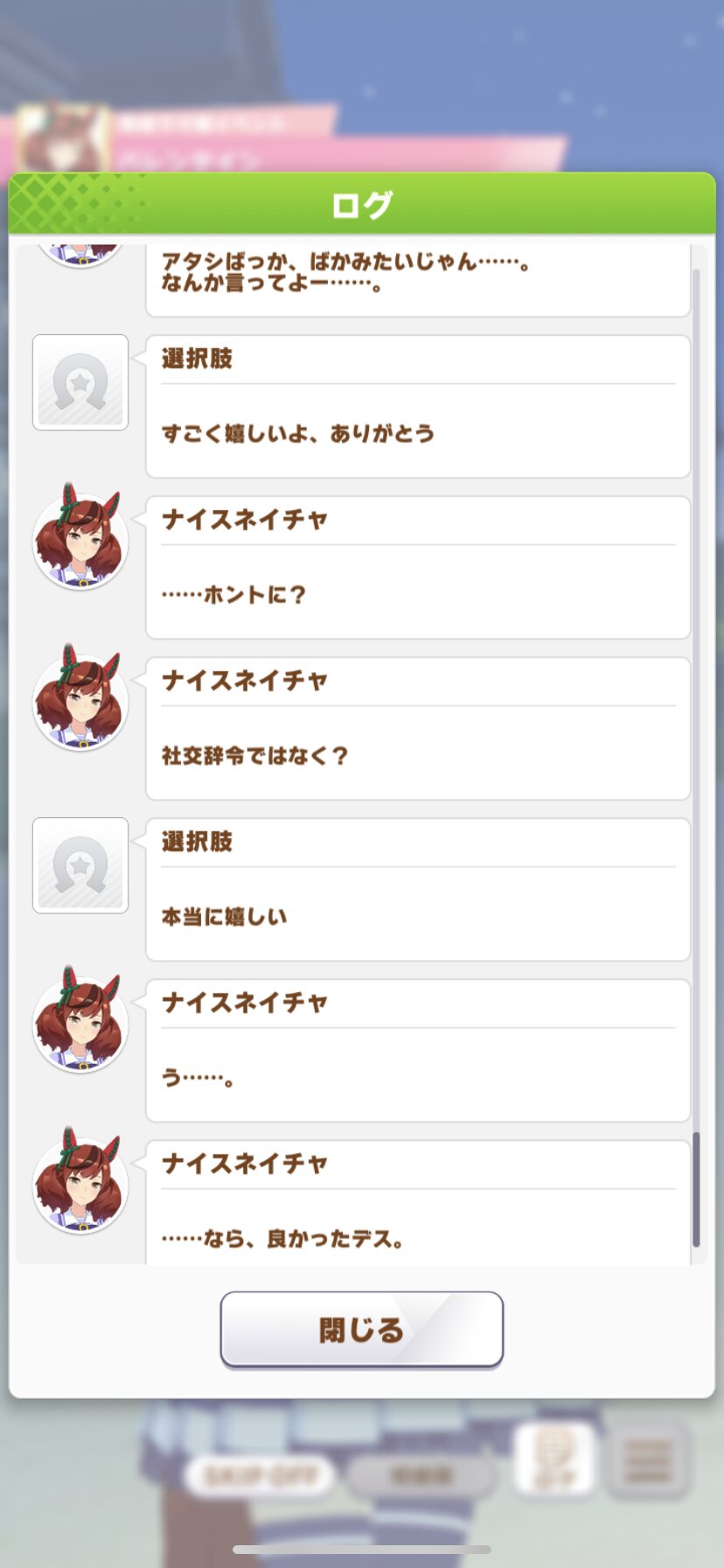
Task: Close the log with 閉じる button
Action: [x=361, y=1329]
